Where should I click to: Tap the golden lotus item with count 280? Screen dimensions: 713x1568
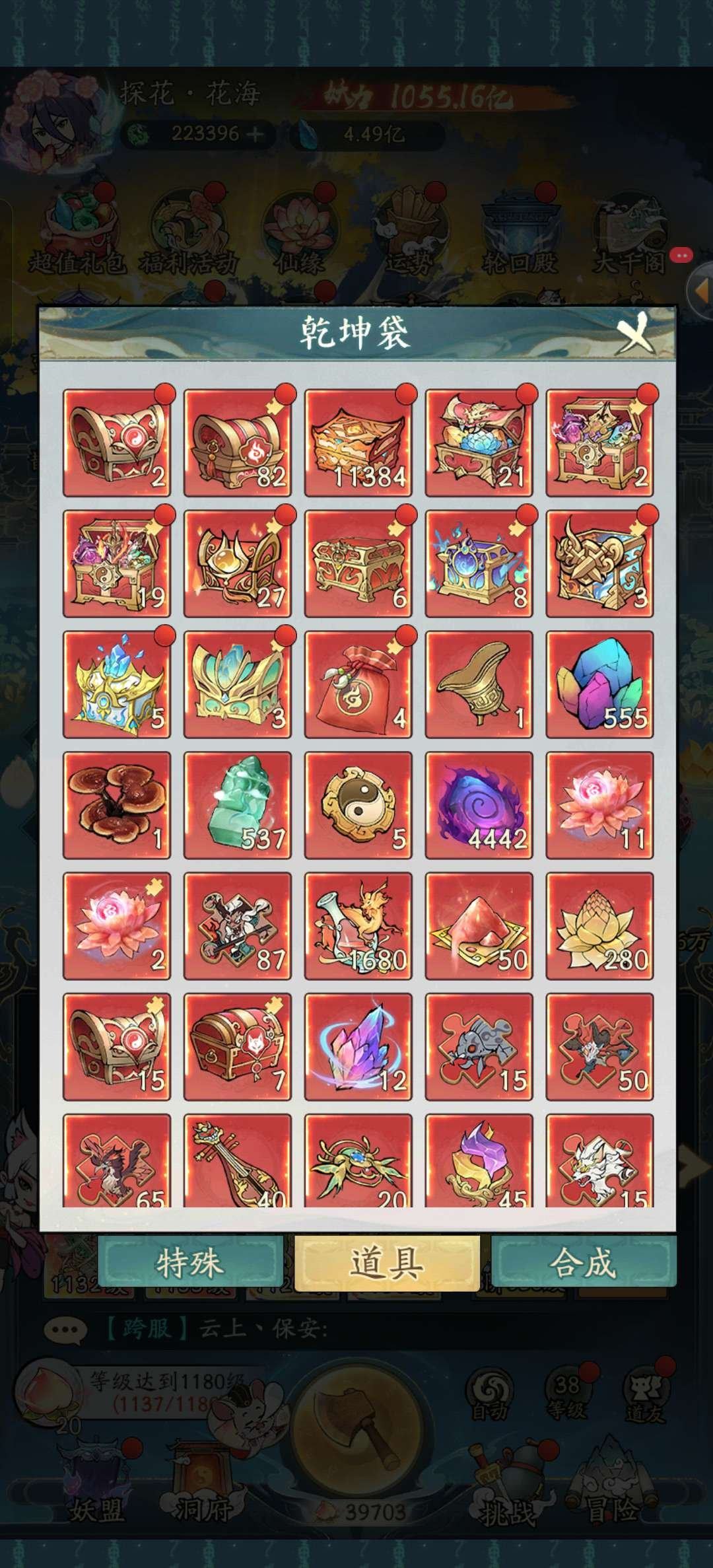tap(599, 926)
